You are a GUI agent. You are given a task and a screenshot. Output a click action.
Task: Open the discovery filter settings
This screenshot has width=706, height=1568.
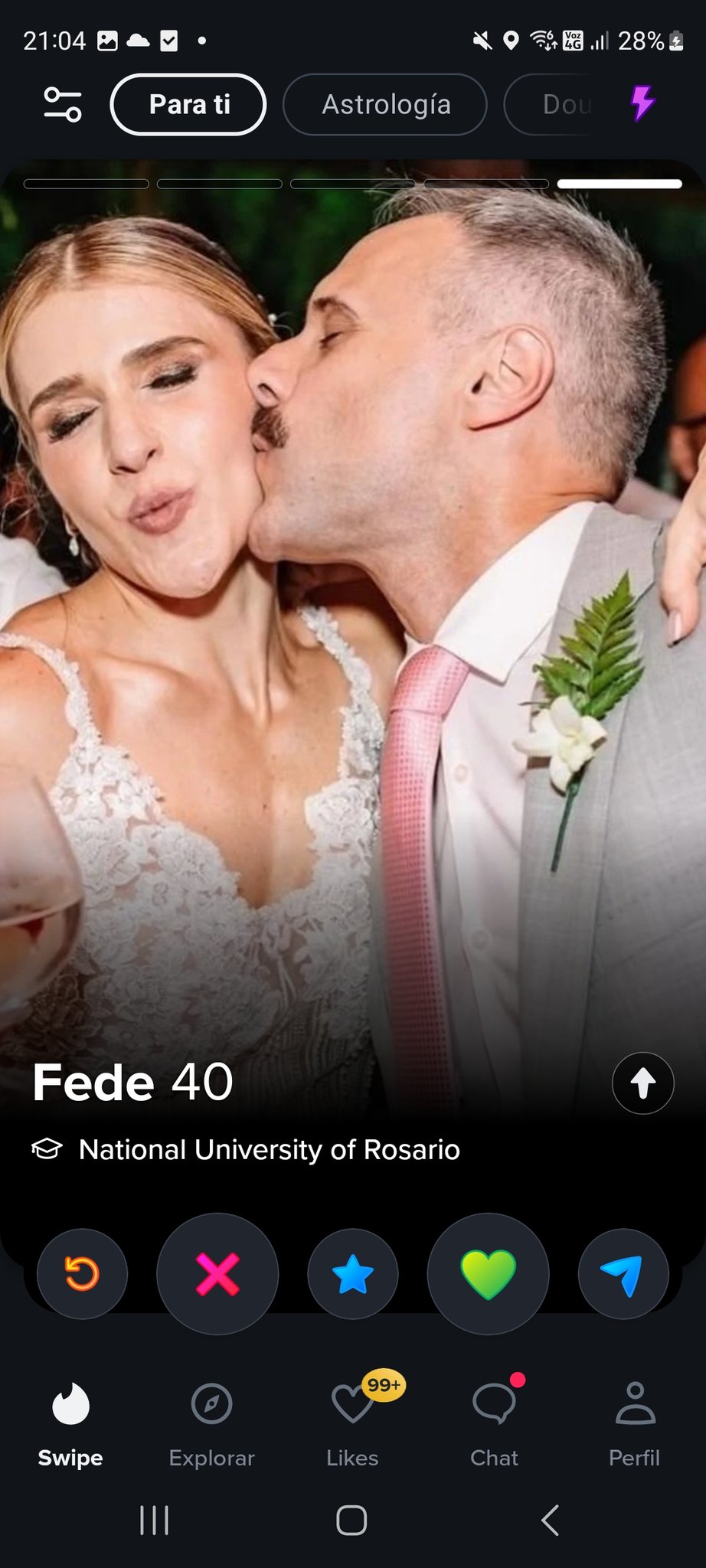[62, 104]
